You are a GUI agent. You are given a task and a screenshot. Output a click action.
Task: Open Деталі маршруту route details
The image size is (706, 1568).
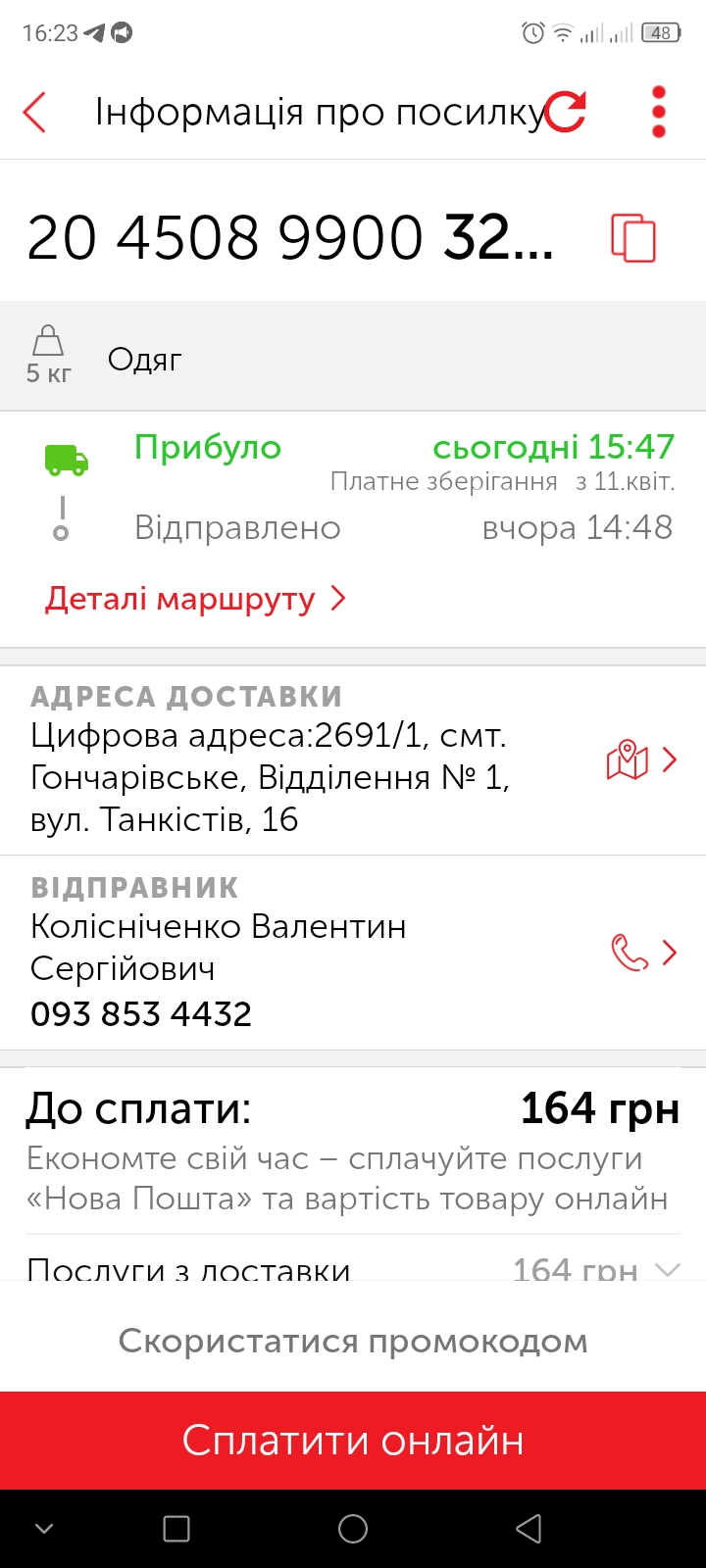tap(195, 599)
